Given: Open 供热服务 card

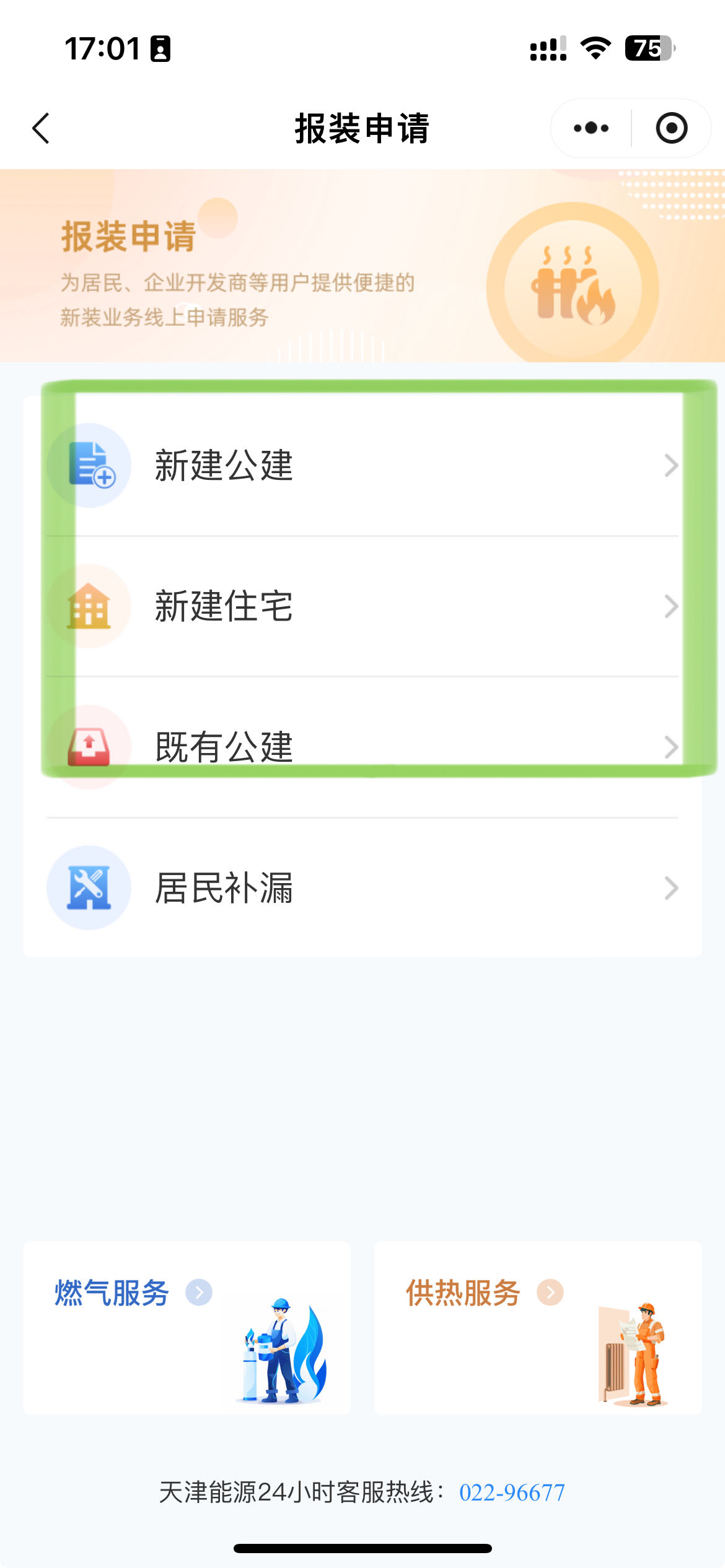Looking at the screenshot, I should (x=537, y=1328).
